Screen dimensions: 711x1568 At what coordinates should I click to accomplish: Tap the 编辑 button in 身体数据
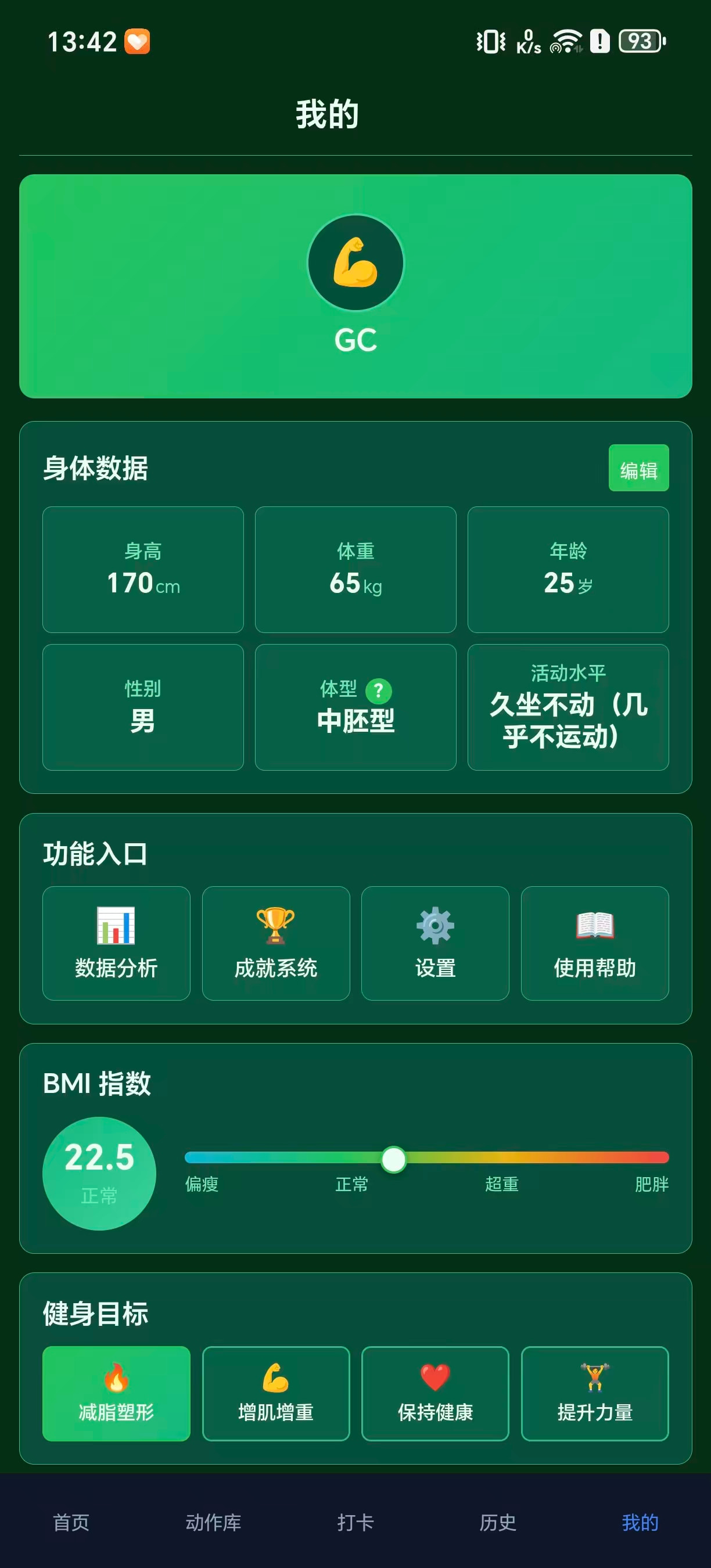click(x=638, y=468)
